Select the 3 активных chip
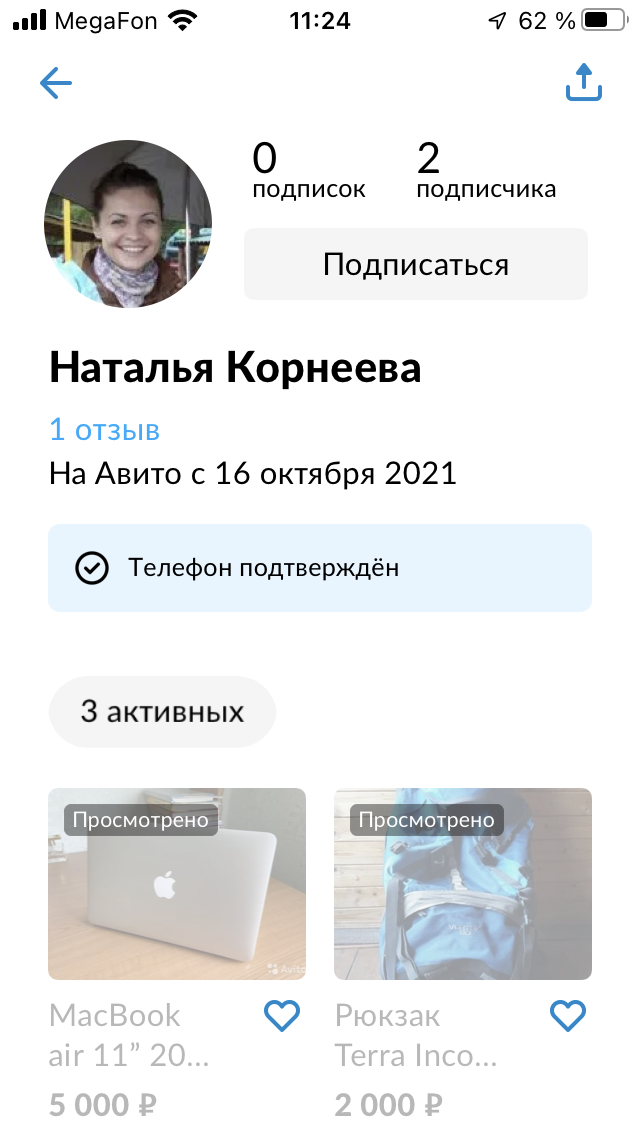640x1136 pixels. click(162, 712)
